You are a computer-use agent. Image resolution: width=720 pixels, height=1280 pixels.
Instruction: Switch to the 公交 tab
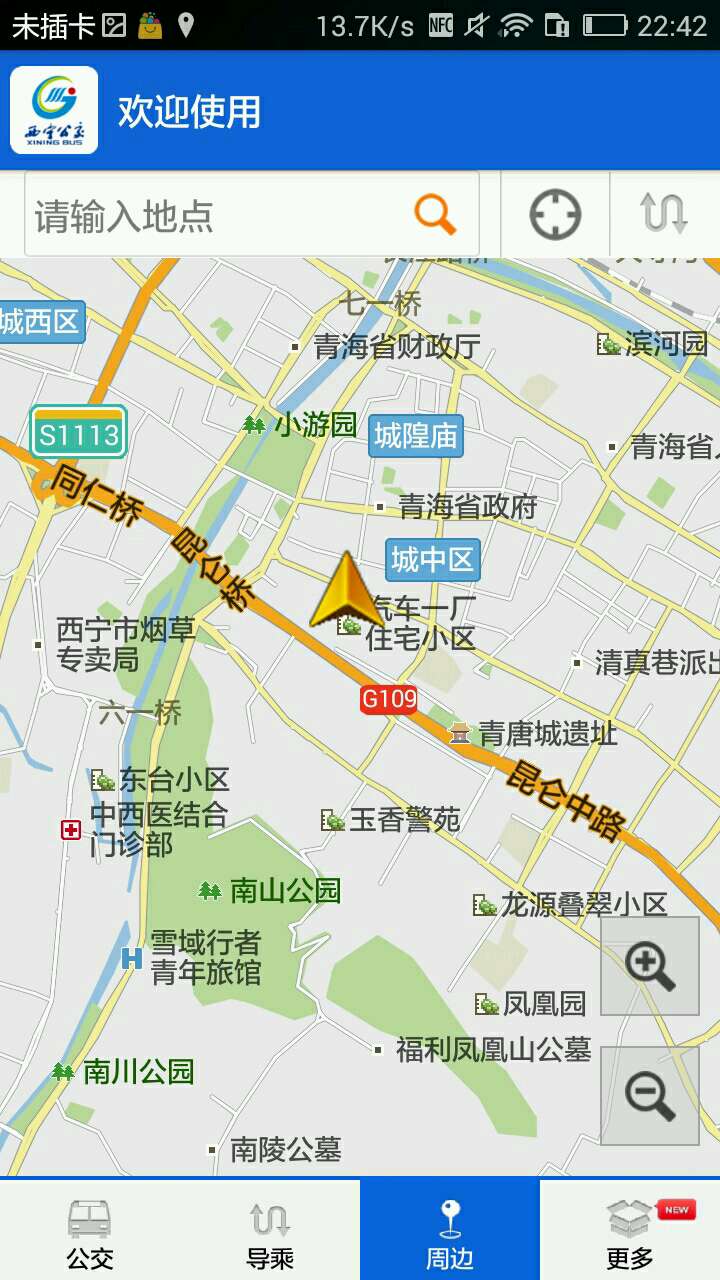(90, 1230)
